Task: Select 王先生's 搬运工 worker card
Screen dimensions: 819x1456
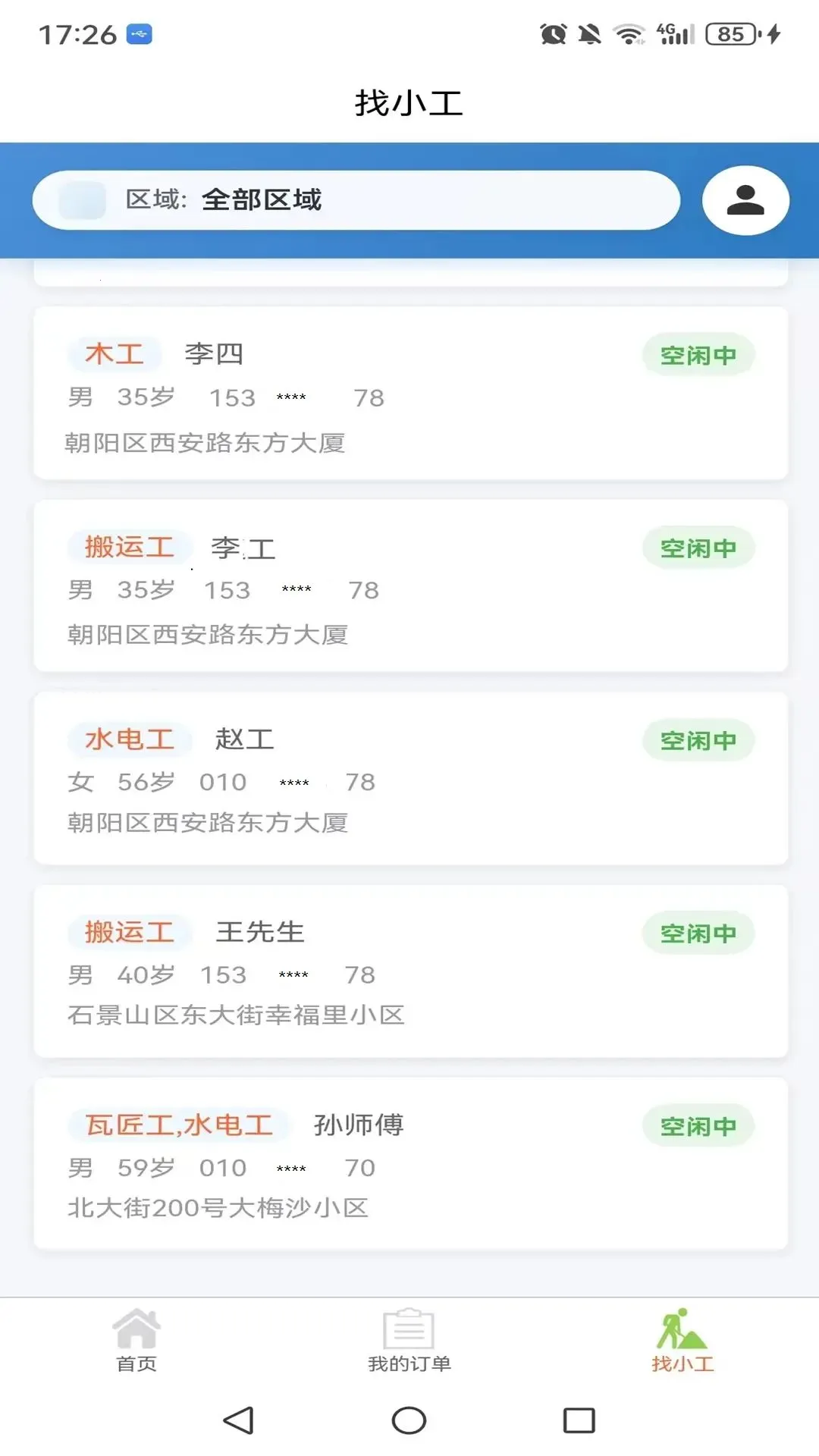Action: coord(410,971)
